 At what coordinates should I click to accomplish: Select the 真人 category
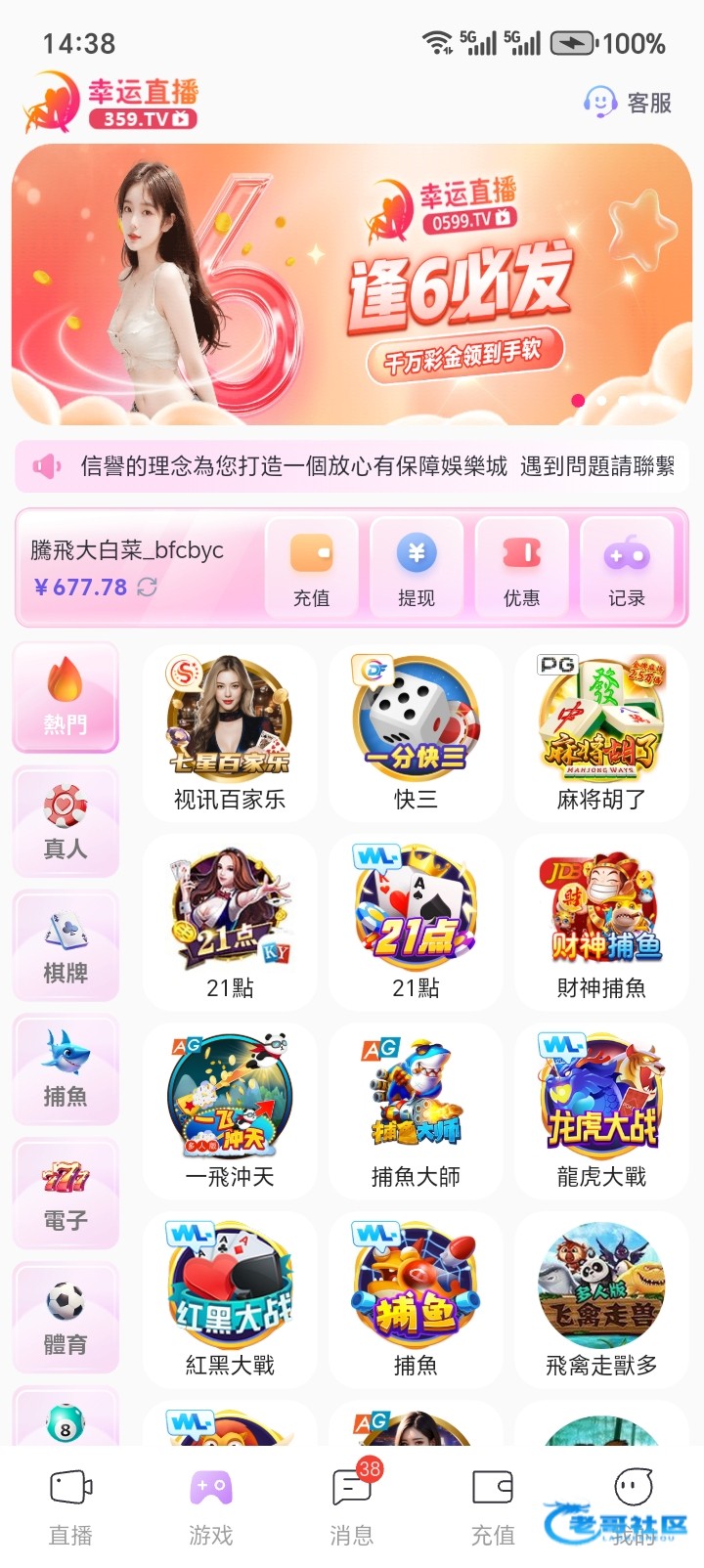click(x=66, y=821)
